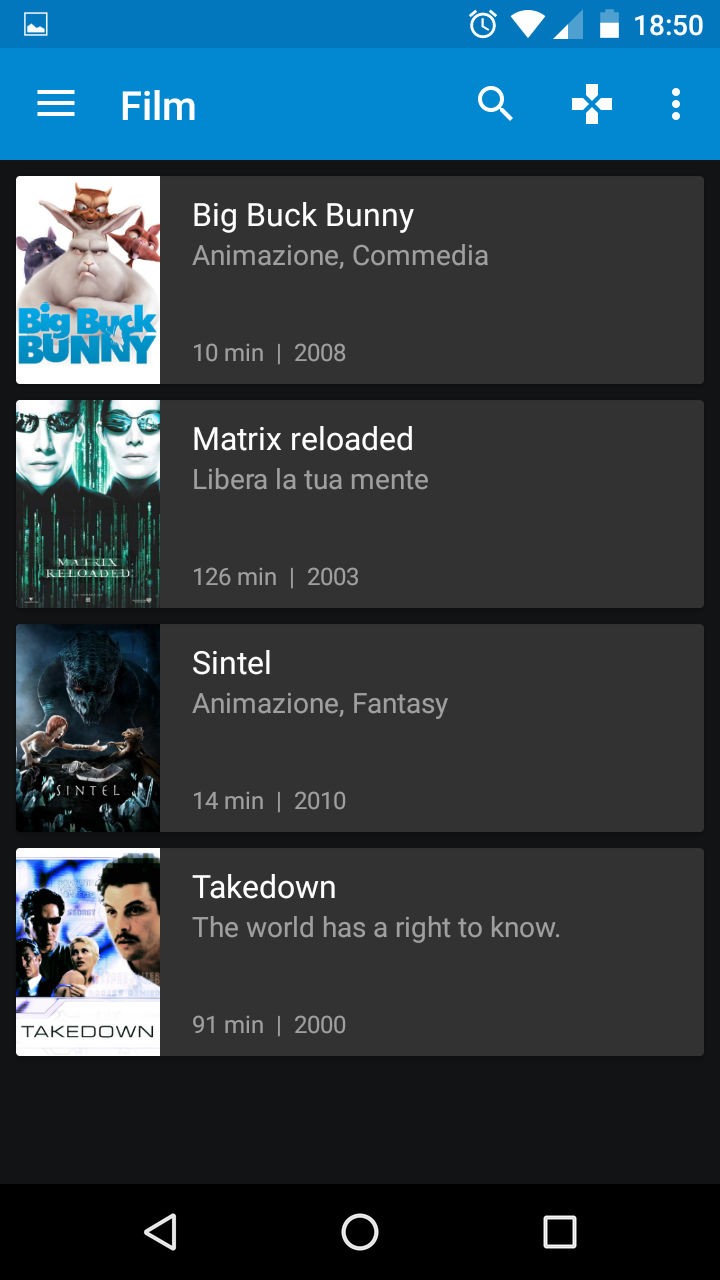The image size is (720, 1280).
Task: Go back with the system back button
Action: (160, 1232)
